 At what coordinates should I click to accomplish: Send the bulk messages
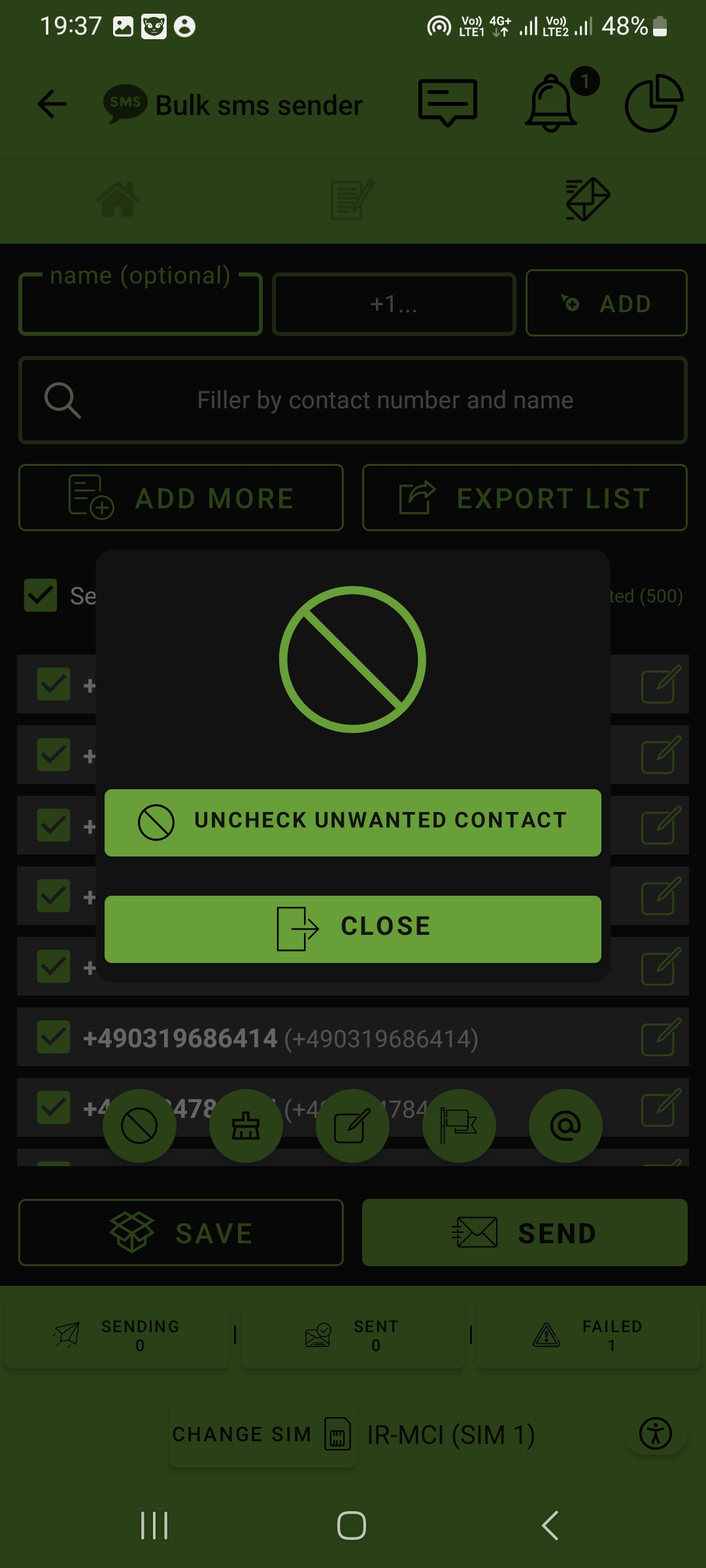point(524,1233)
